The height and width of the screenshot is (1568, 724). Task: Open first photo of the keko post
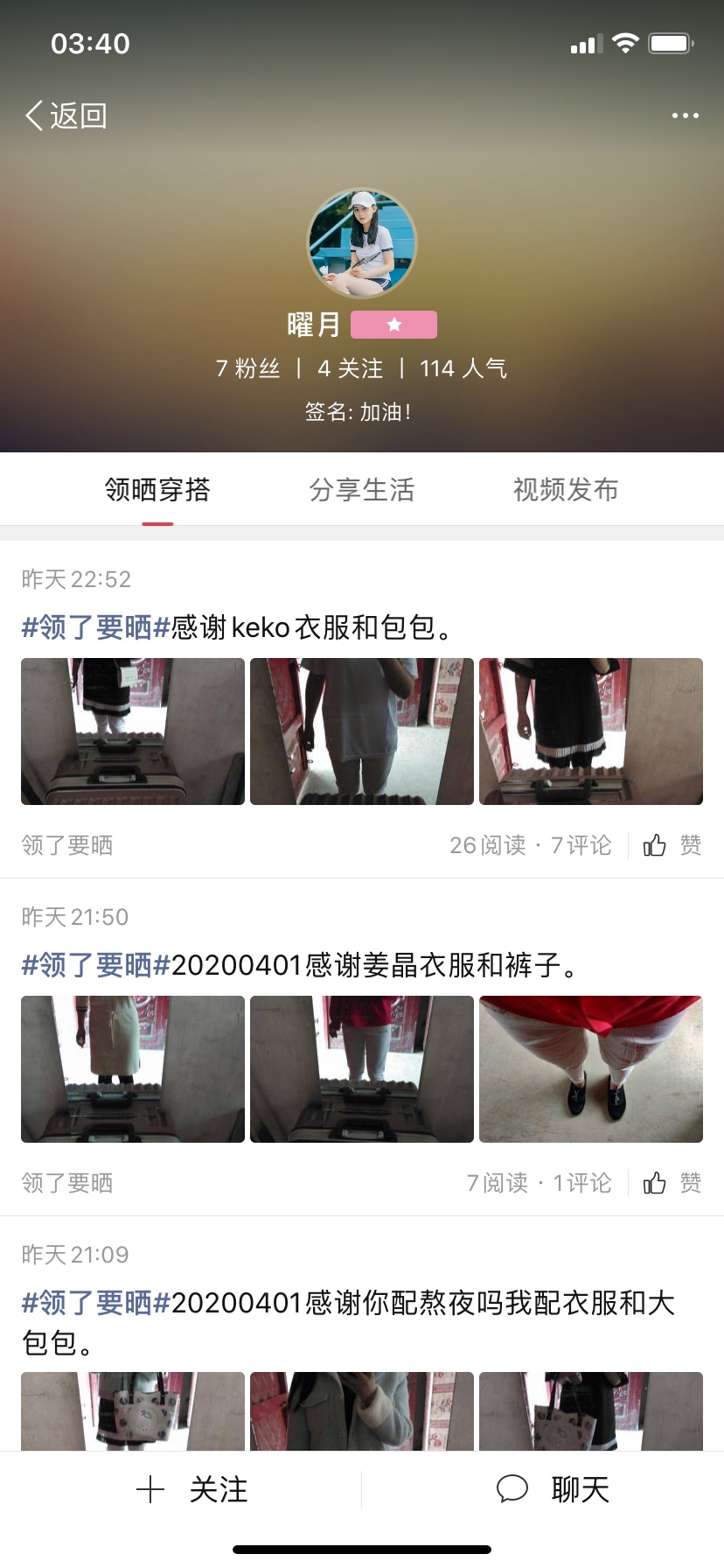point(133,731)
